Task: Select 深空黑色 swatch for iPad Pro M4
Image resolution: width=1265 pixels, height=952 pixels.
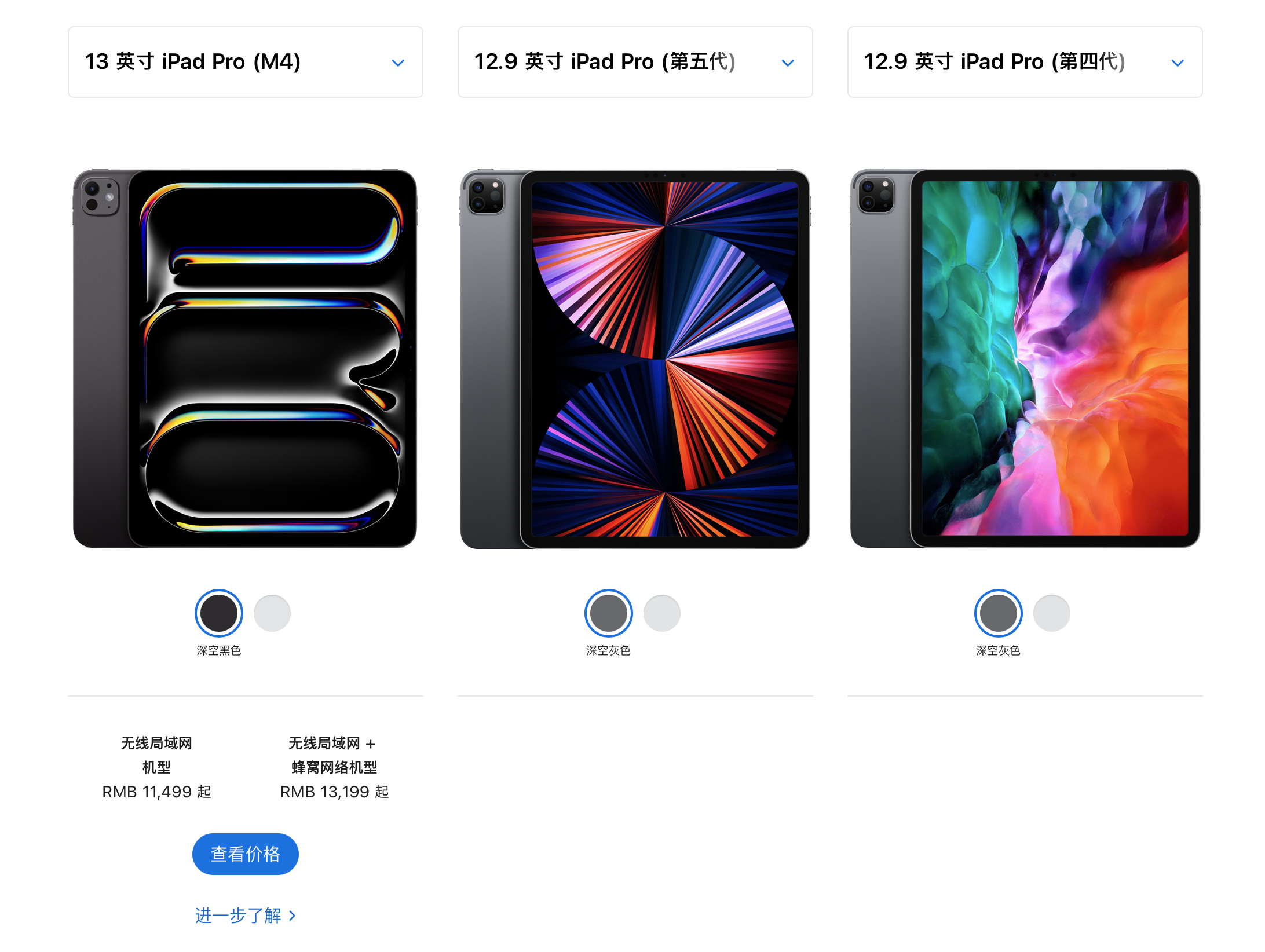Action: pos(218,613)
